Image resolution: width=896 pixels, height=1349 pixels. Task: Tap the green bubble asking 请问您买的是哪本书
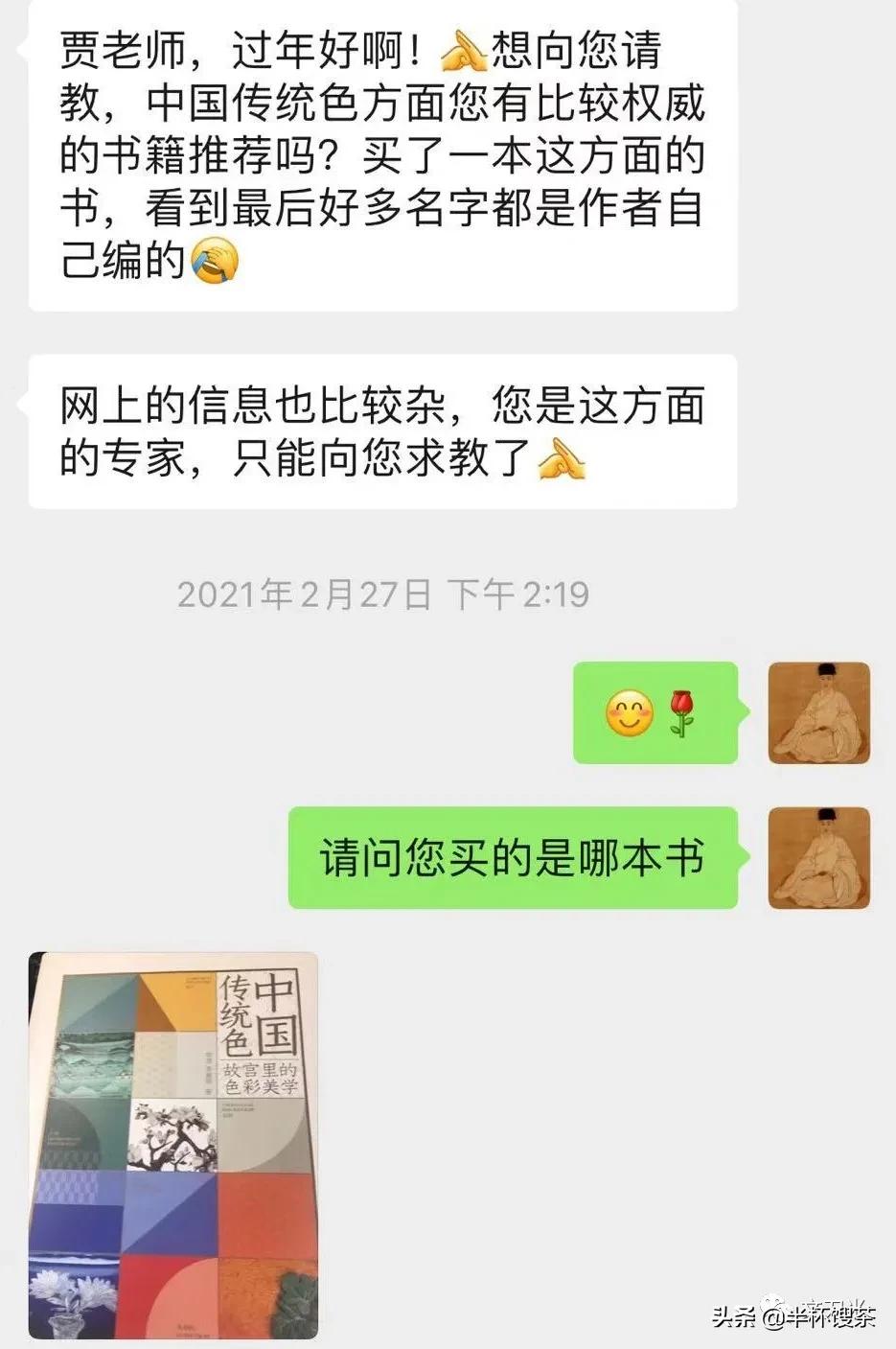(513, 858)
